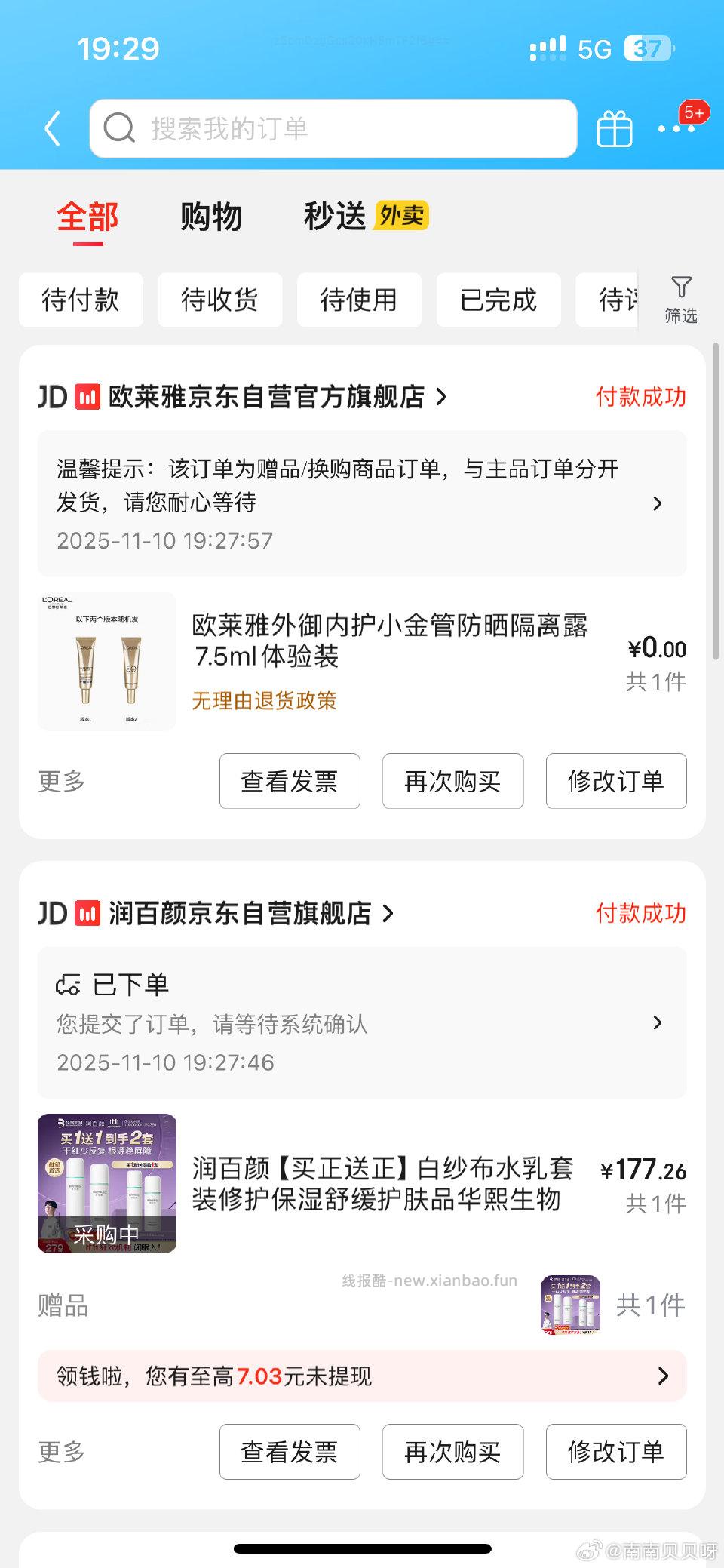
Task: Expand the 您提交了订单 status chevron
Action: pyautogui.click(x=658, y=1022)
